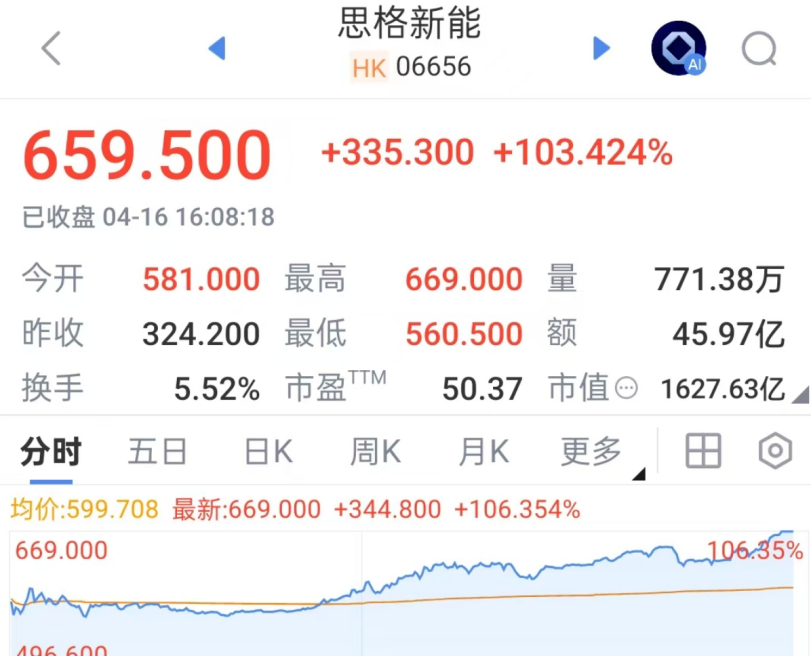Switch to the next stock
Viewport: 811px width, 656px height.
pyautogui.click(x=601, y=47)
